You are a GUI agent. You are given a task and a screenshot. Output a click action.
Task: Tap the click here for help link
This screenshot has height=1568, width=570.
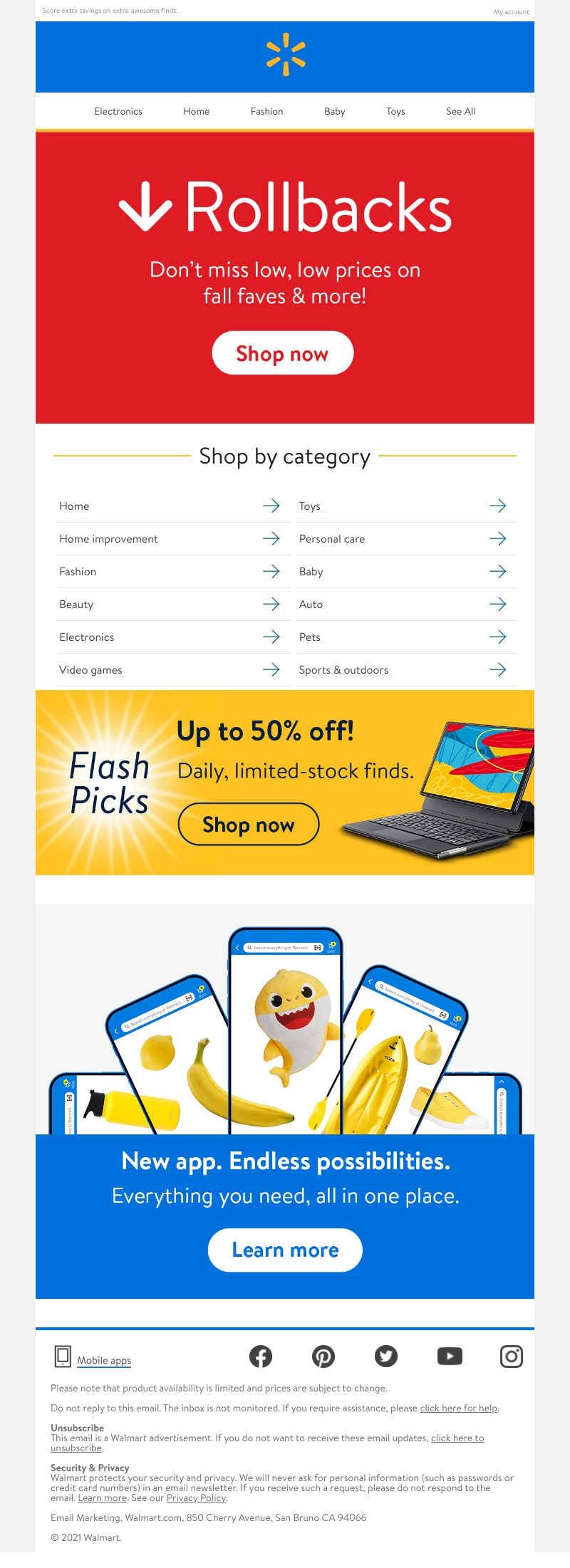458,1408
